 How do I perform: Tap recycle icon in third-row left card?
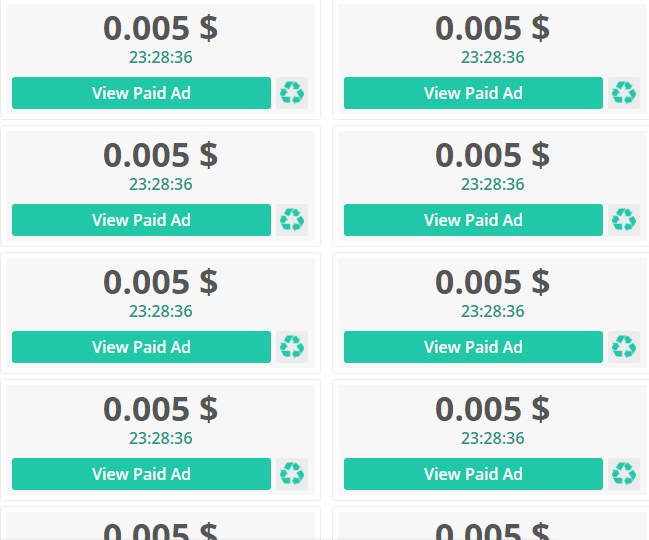pyautogui.click(x=292, y=347)
